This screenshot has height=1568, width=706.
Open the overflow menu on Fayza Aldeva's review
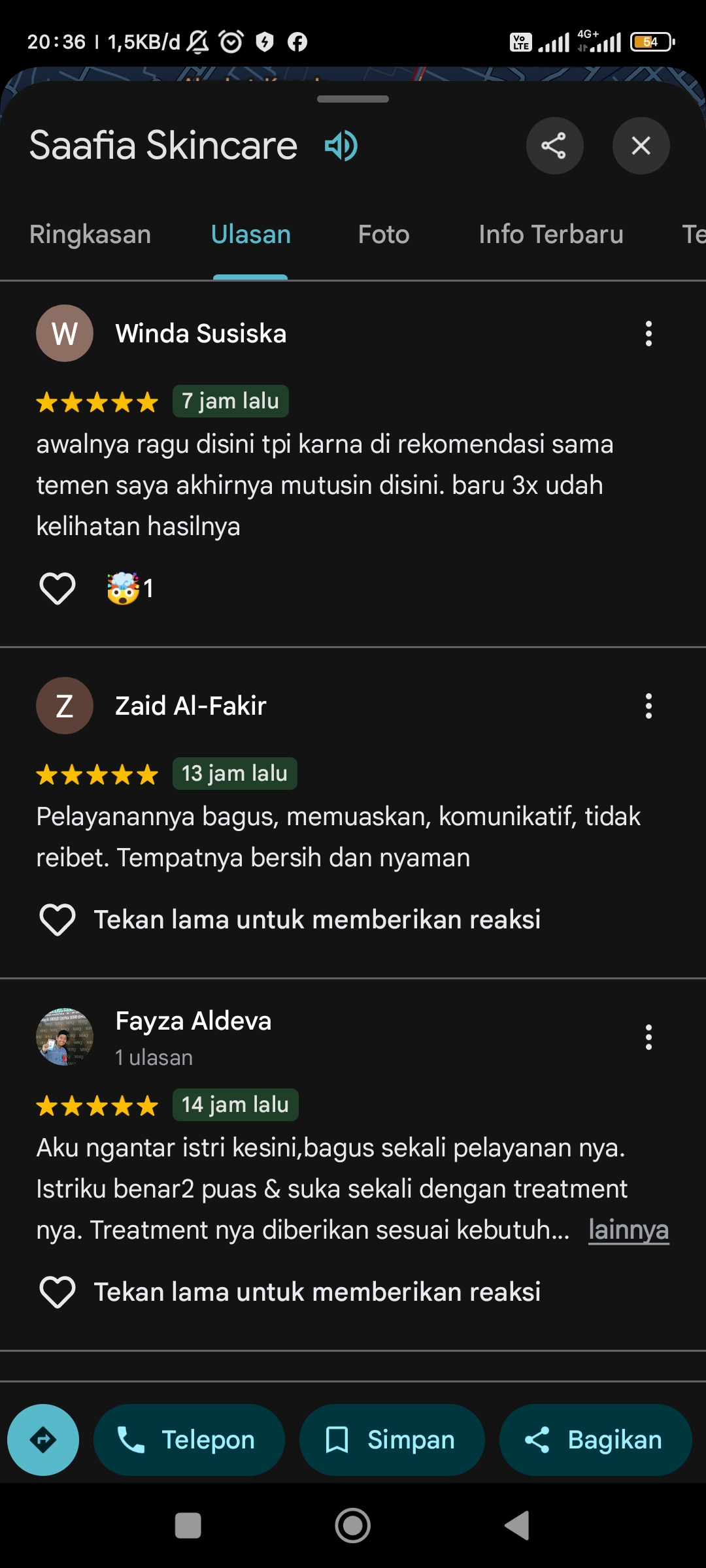[648, 1037]
